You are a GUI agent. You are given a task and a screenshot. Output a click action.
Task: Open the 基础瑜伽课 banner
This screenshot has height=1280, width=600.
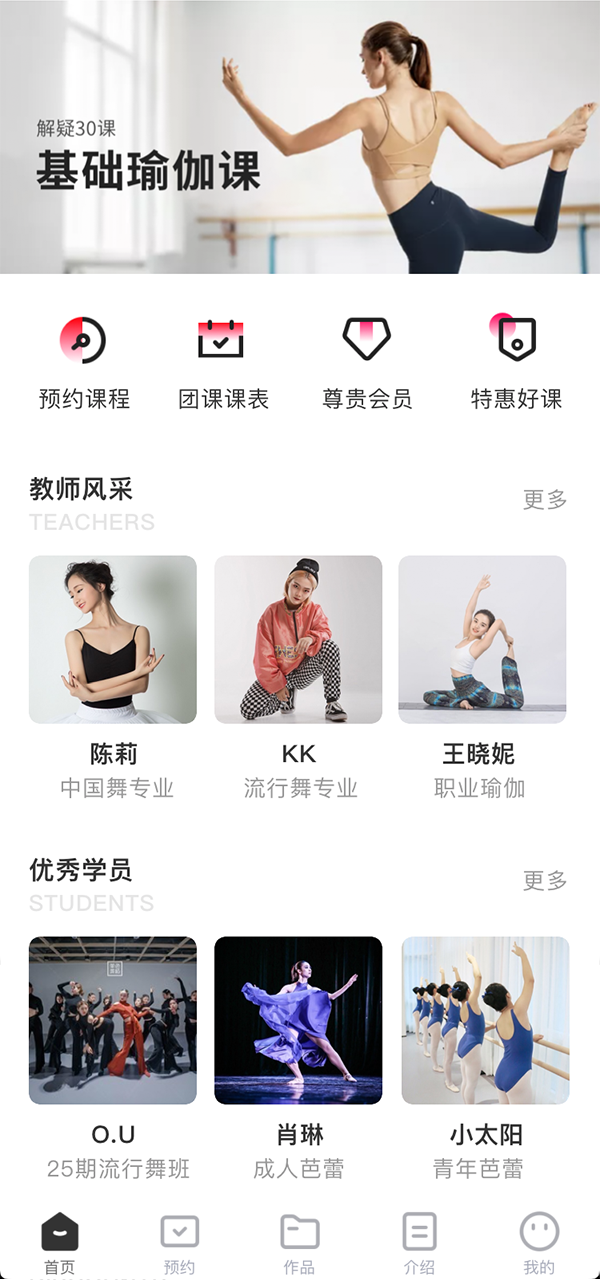point(300,137)
